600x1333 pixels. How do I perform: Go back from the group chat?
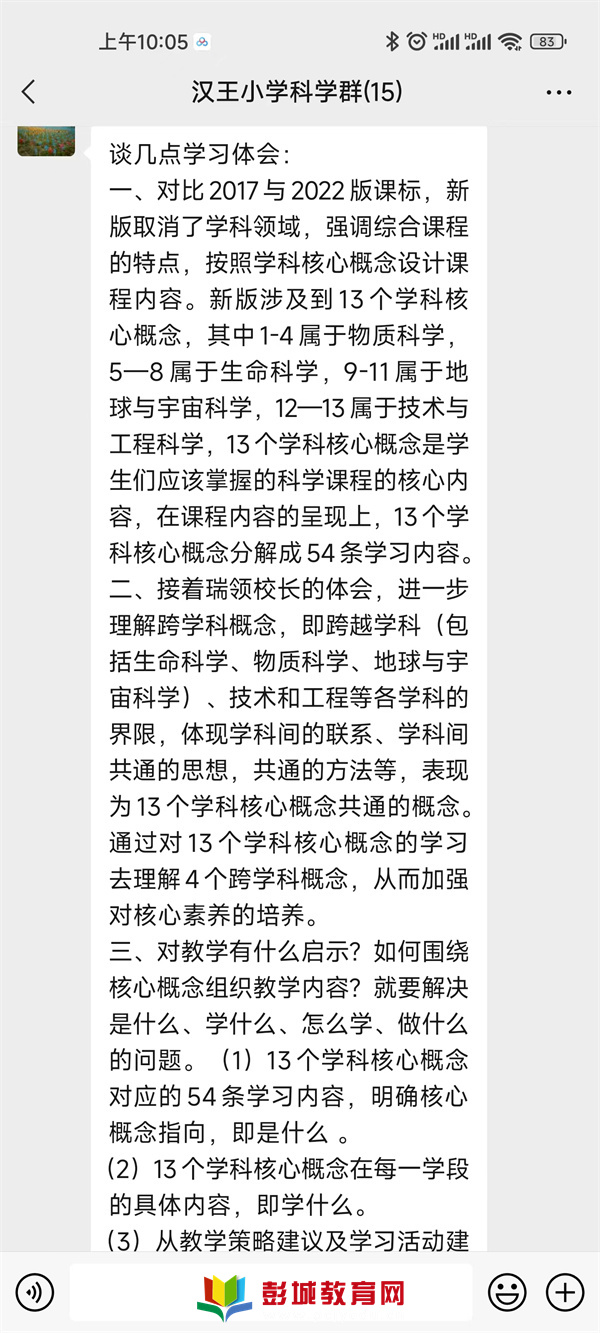pyautogui.click(x=28, y=93)
